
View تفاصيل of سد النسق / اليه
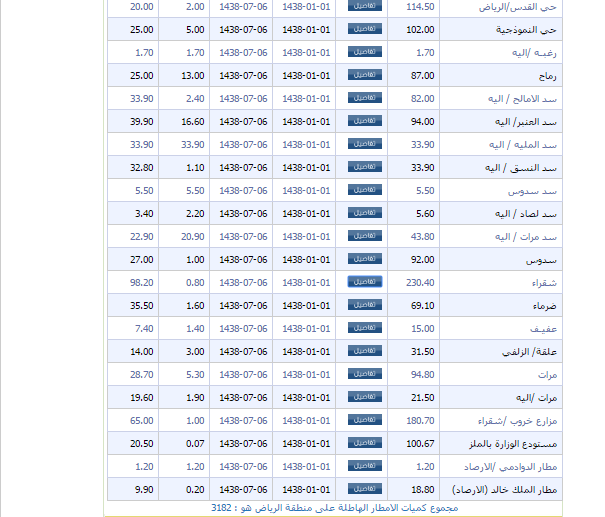[364, 166]
